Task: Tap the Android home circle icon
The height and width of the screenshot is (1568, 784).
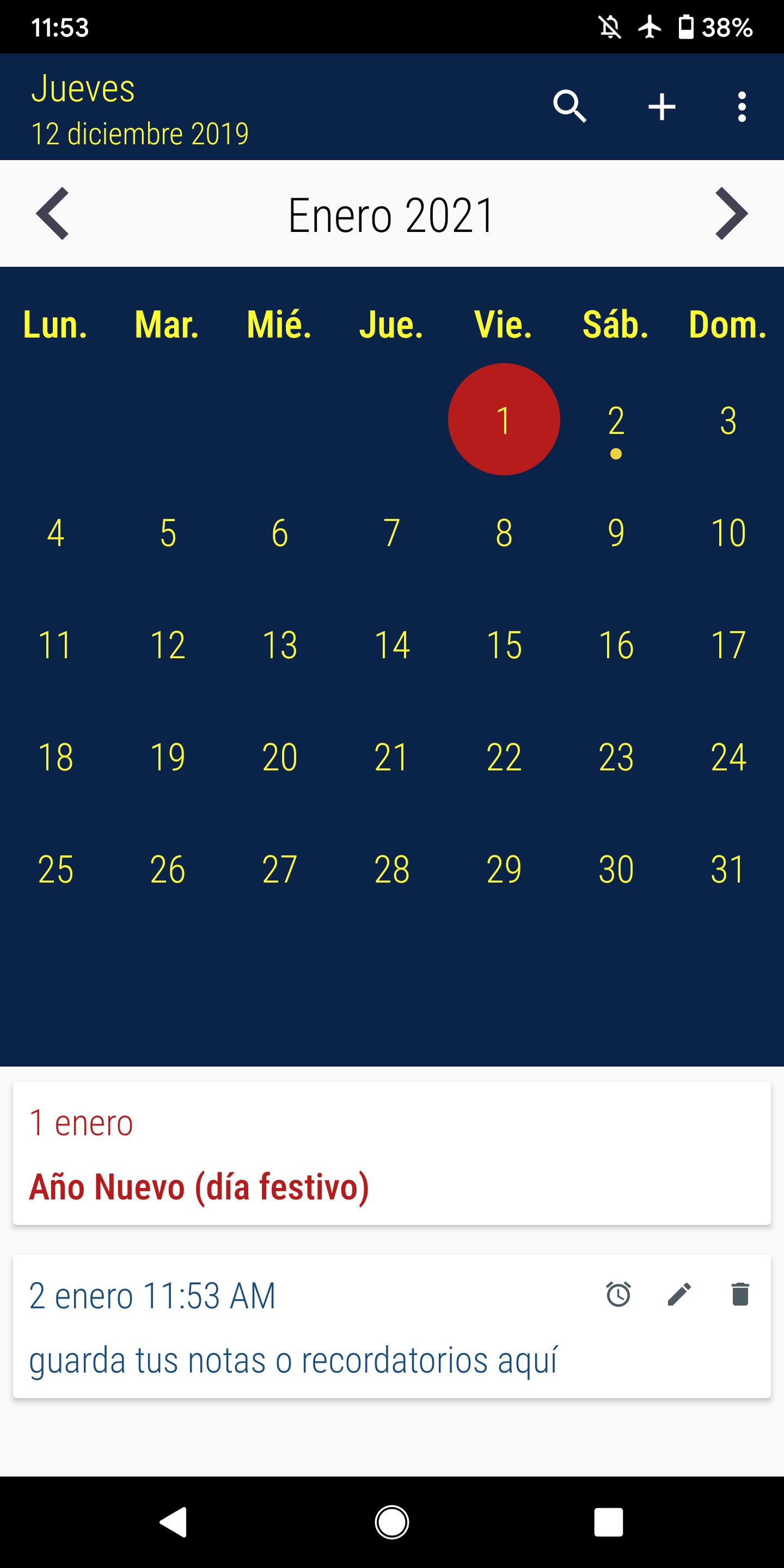Action: 392,1523
